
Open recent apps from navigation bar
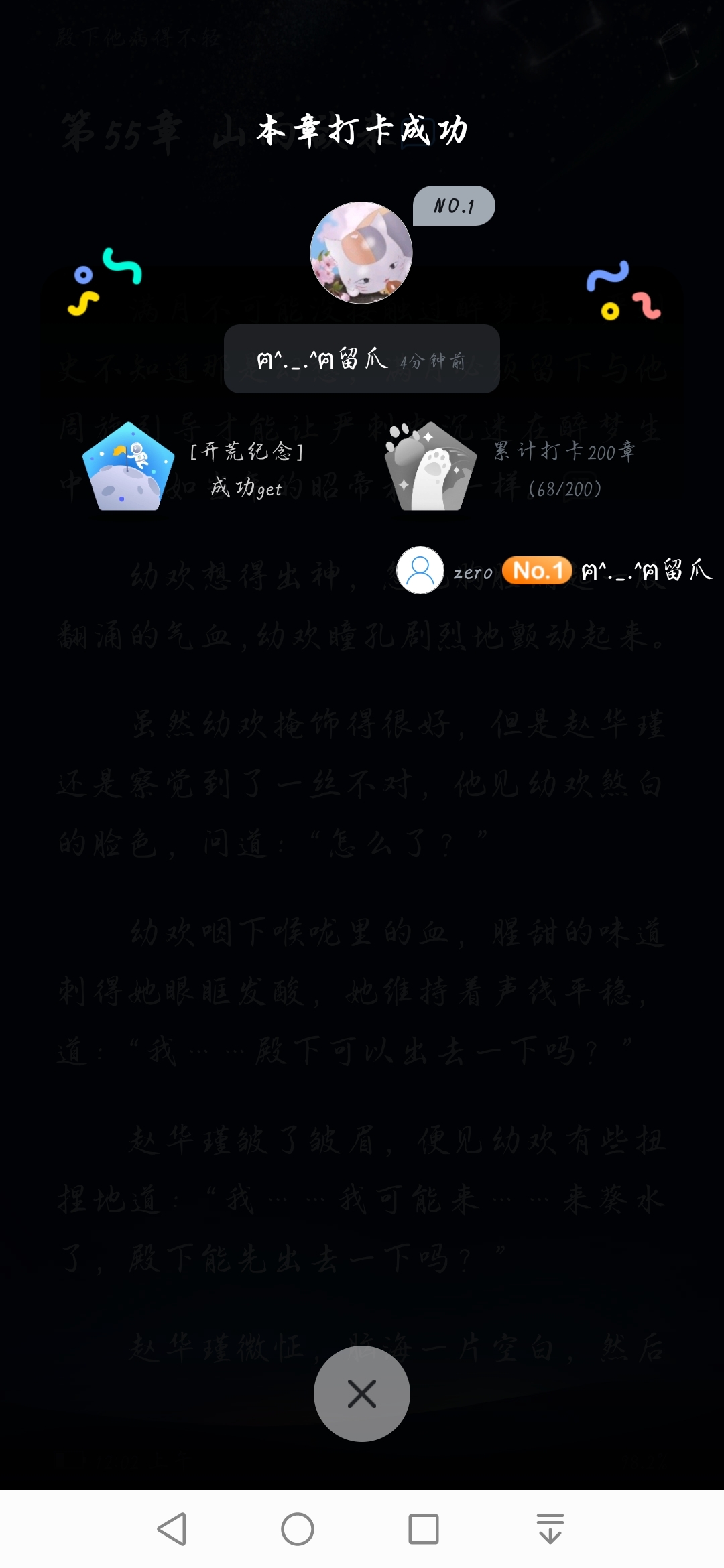point(424,1529)
